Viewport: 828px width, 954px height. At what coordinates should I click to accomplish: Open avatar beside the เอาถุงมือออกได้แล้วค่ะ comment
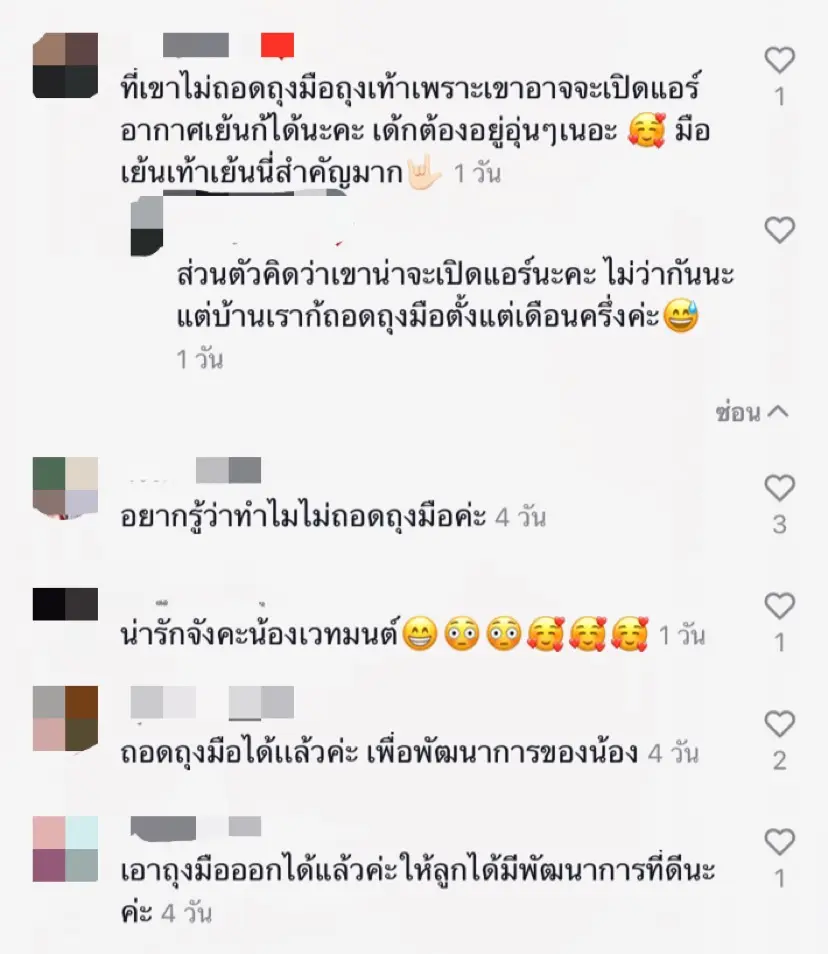point(65,848)
